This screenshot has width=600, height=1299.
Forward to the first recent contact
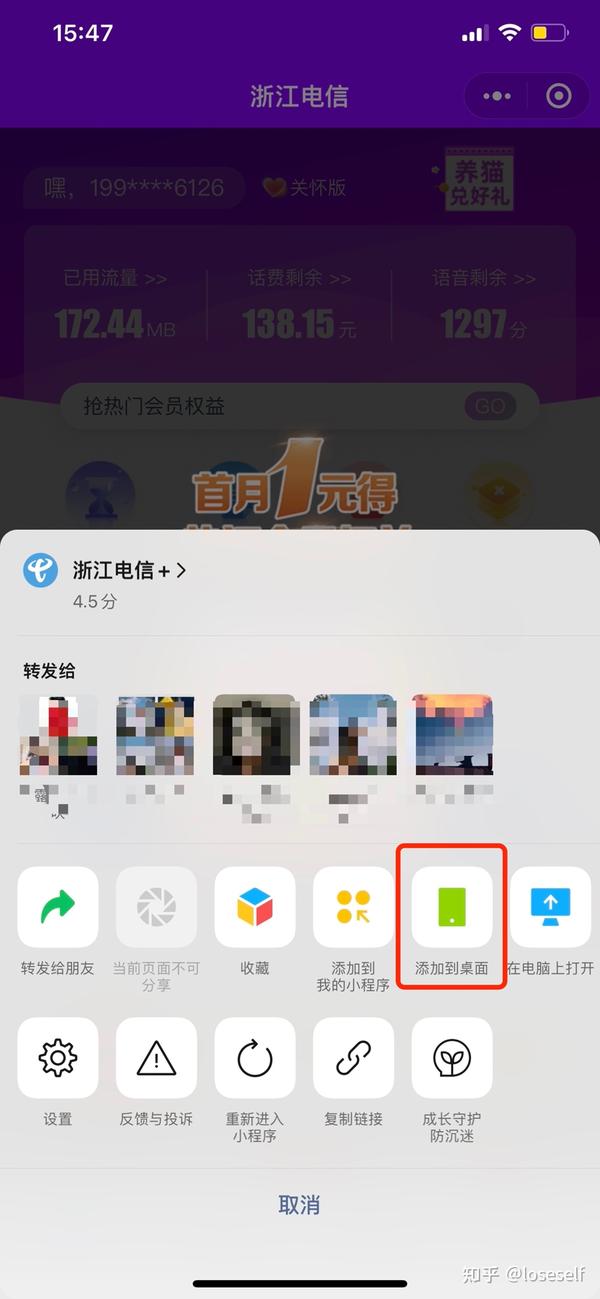pyautogui.click(x=58, y=735)
